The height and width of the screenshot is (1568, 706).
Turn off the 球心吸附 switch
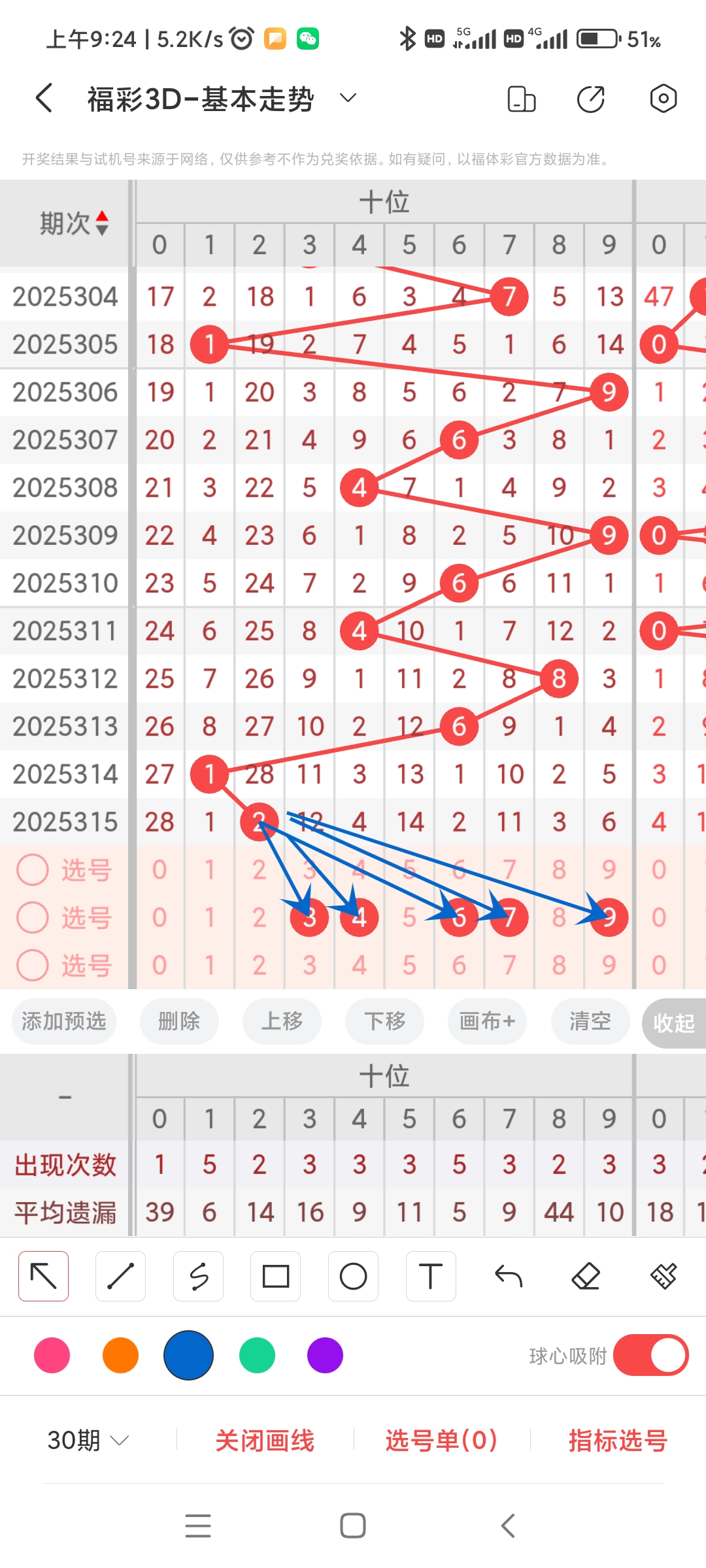650,1355
